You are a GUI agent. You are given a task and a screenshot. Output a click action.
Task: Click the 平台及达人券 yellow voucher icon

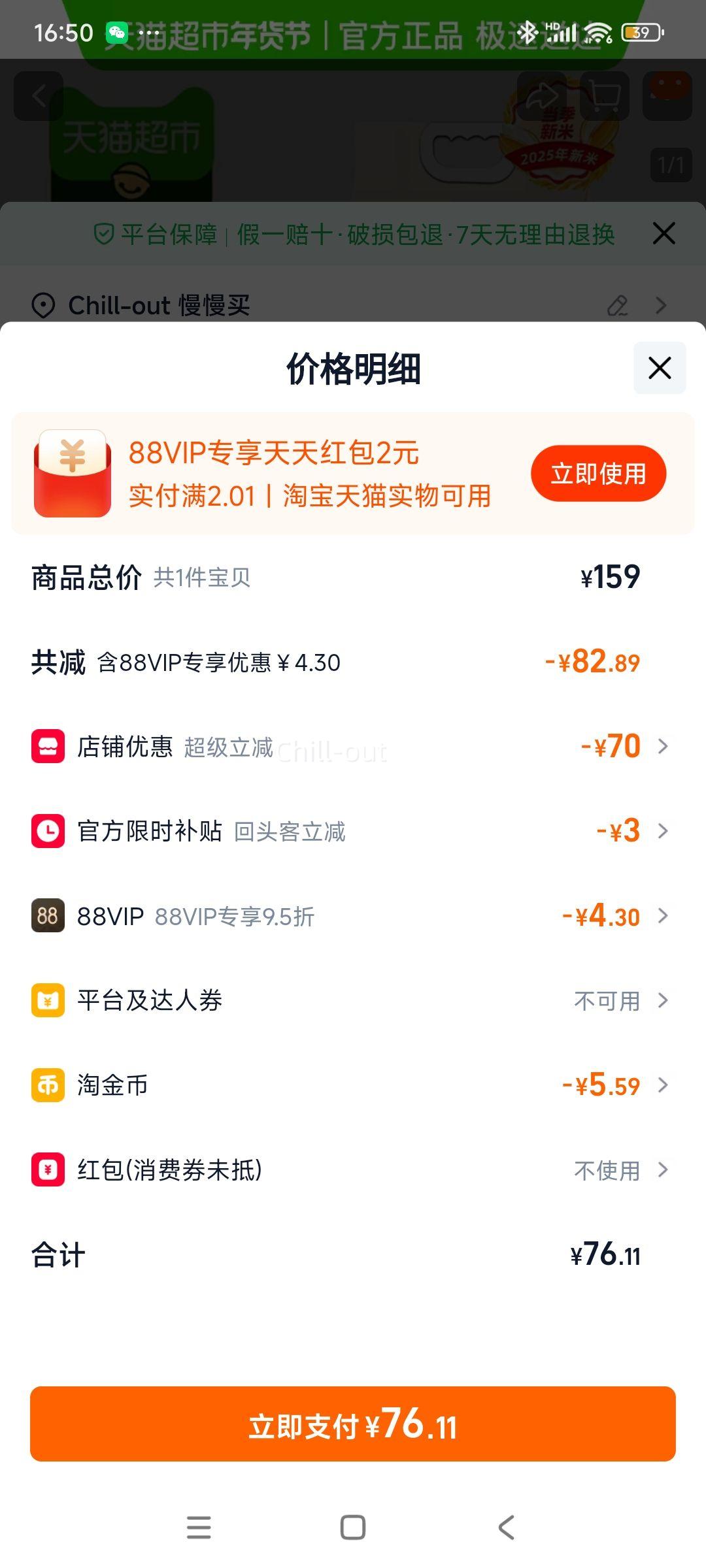[x=48, y=1001]
